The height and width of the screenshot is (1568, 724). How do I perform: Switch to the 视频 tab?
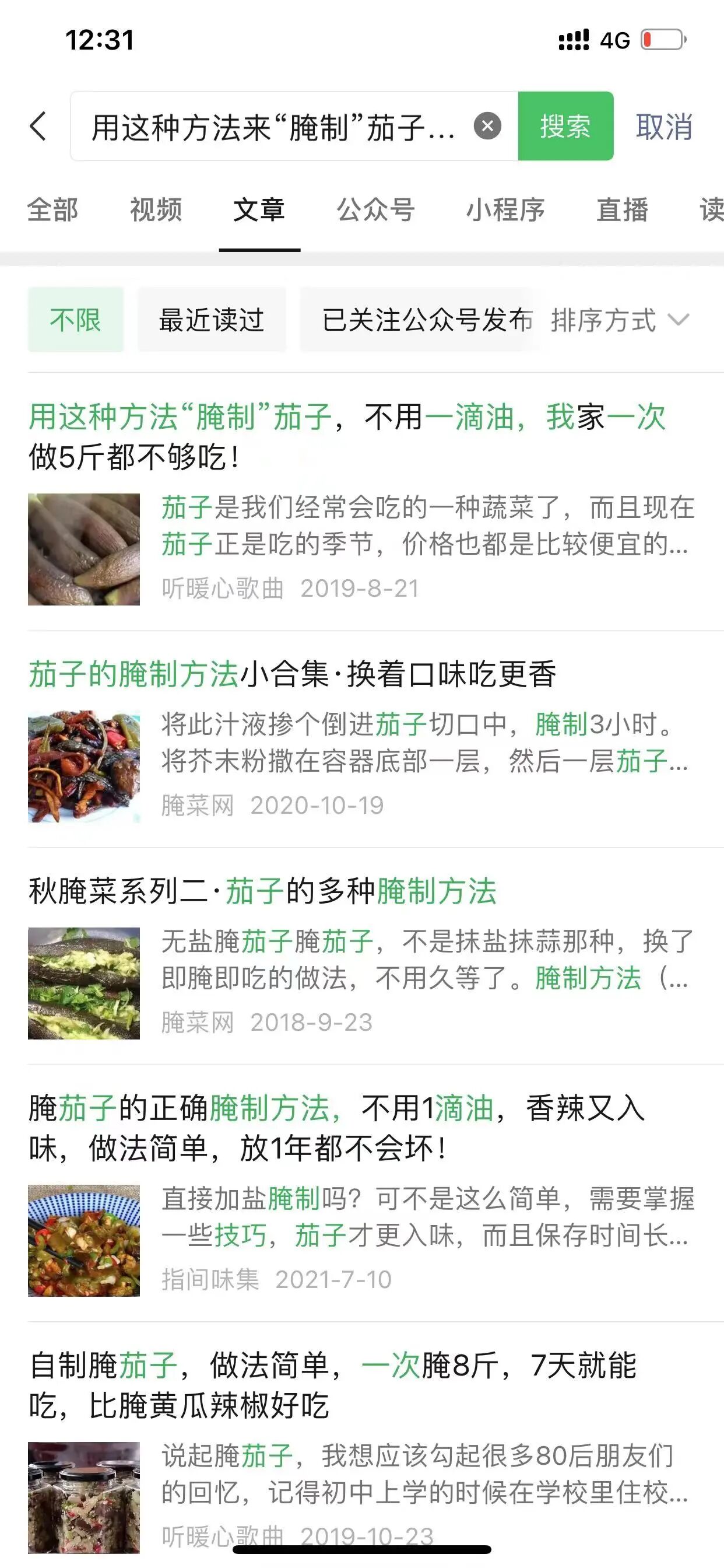click(156, 210)
